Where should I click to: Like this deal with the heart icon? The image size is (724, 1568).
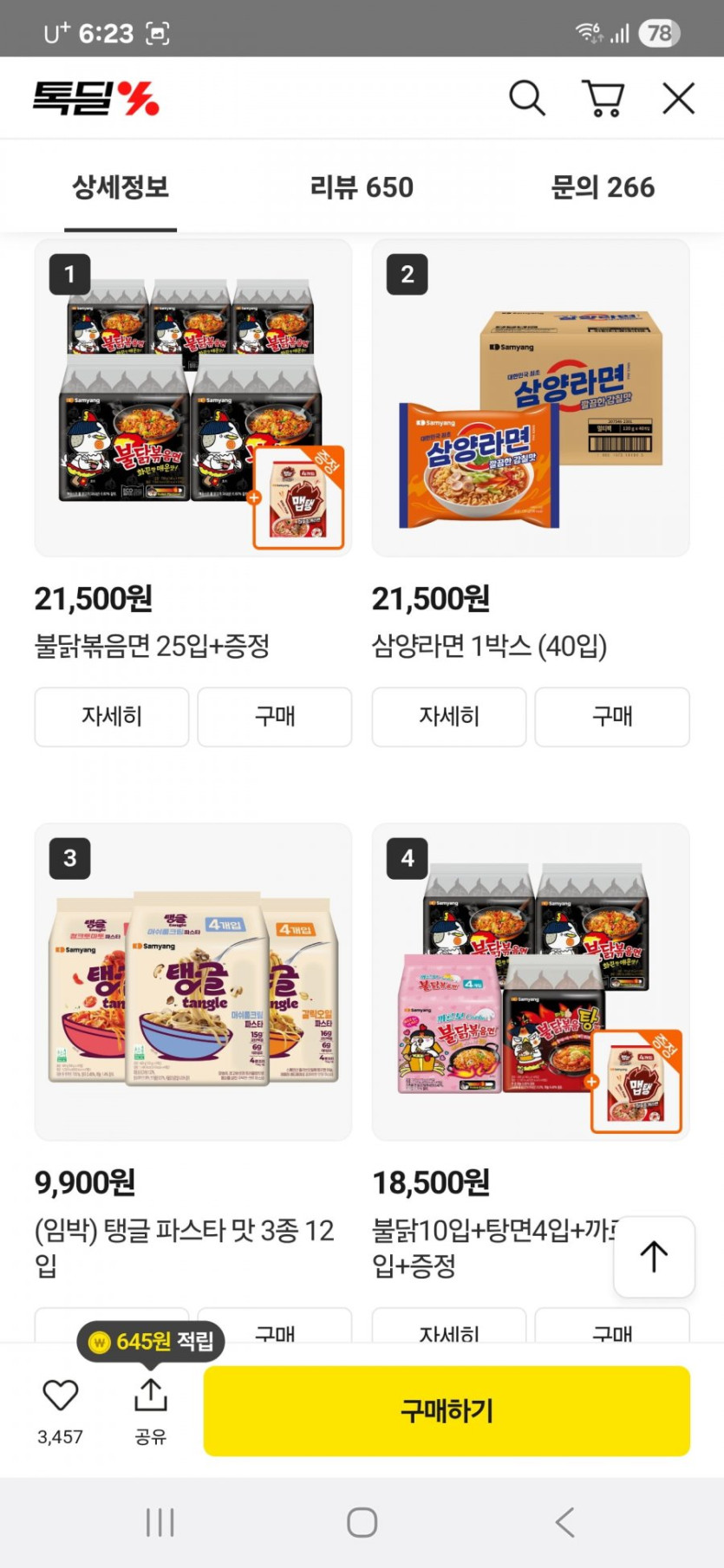pyautogui.click(x=61, y=1396)
